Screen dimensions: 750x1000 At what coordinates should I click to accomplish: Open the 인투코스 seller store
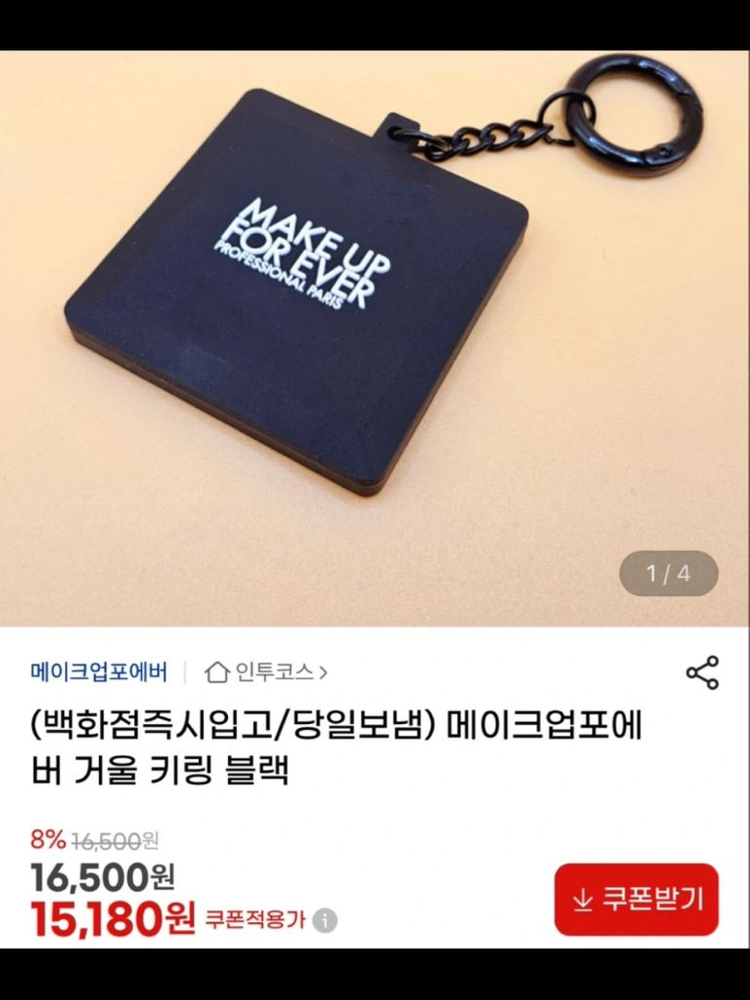[266, 672]
